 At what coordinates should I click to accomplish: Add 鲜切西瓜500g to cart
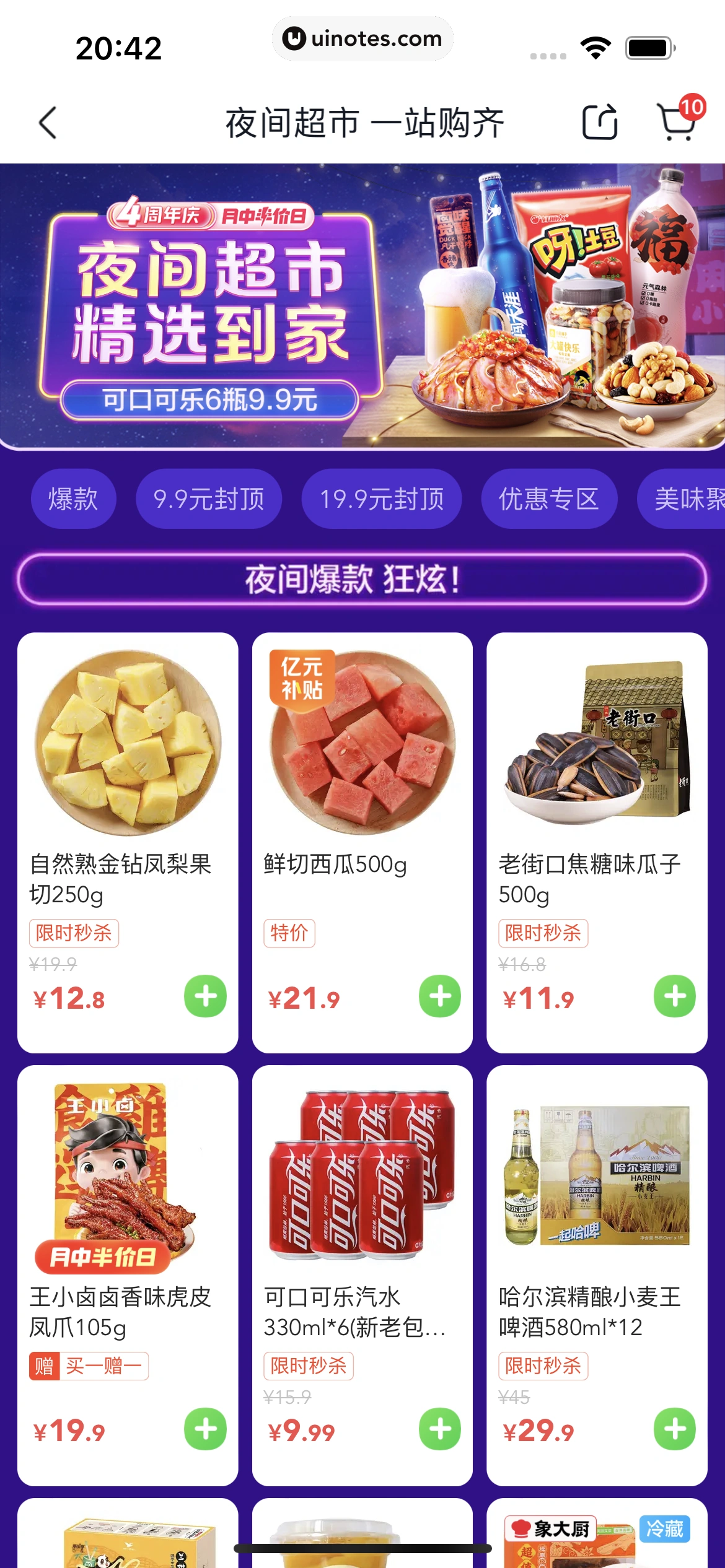tap(440, 996)
